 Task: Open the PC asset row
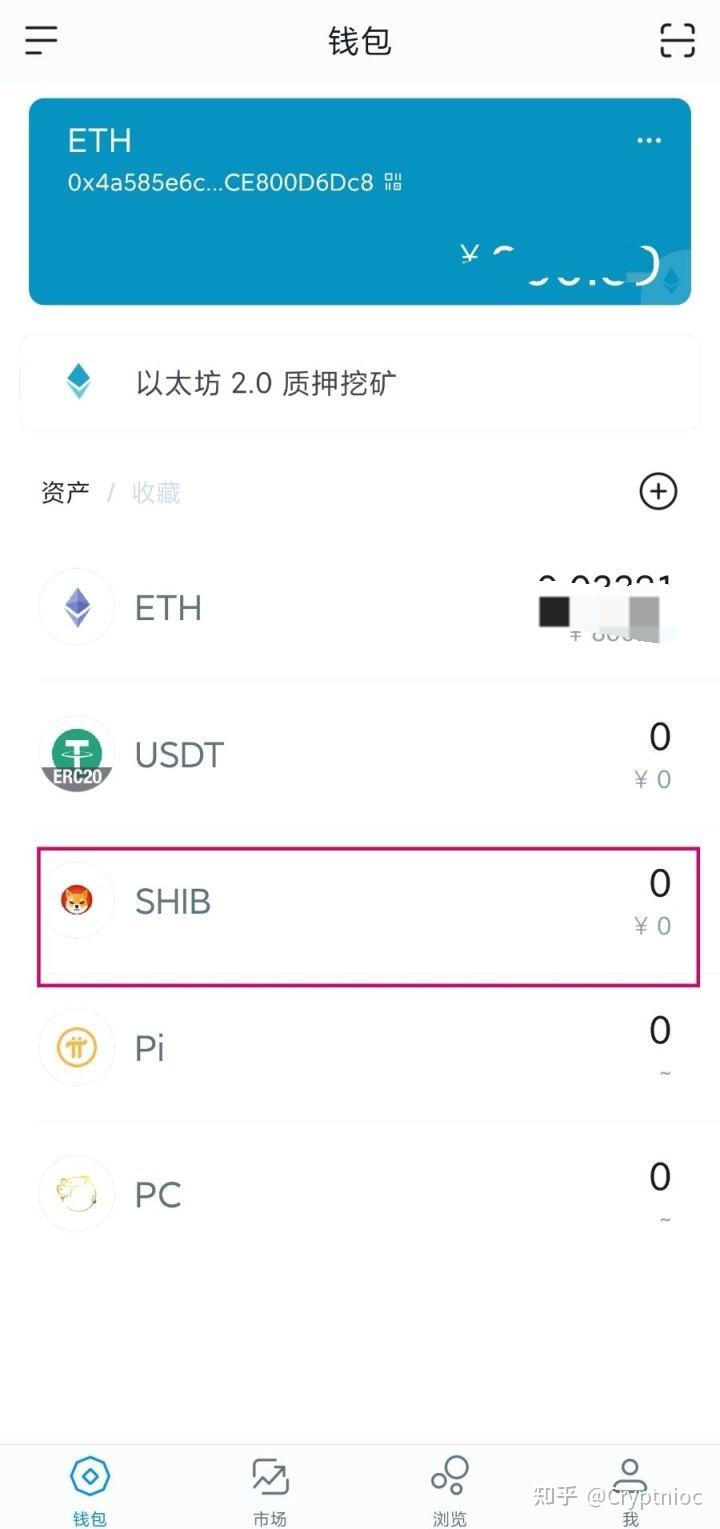(x=360, y=1194)
